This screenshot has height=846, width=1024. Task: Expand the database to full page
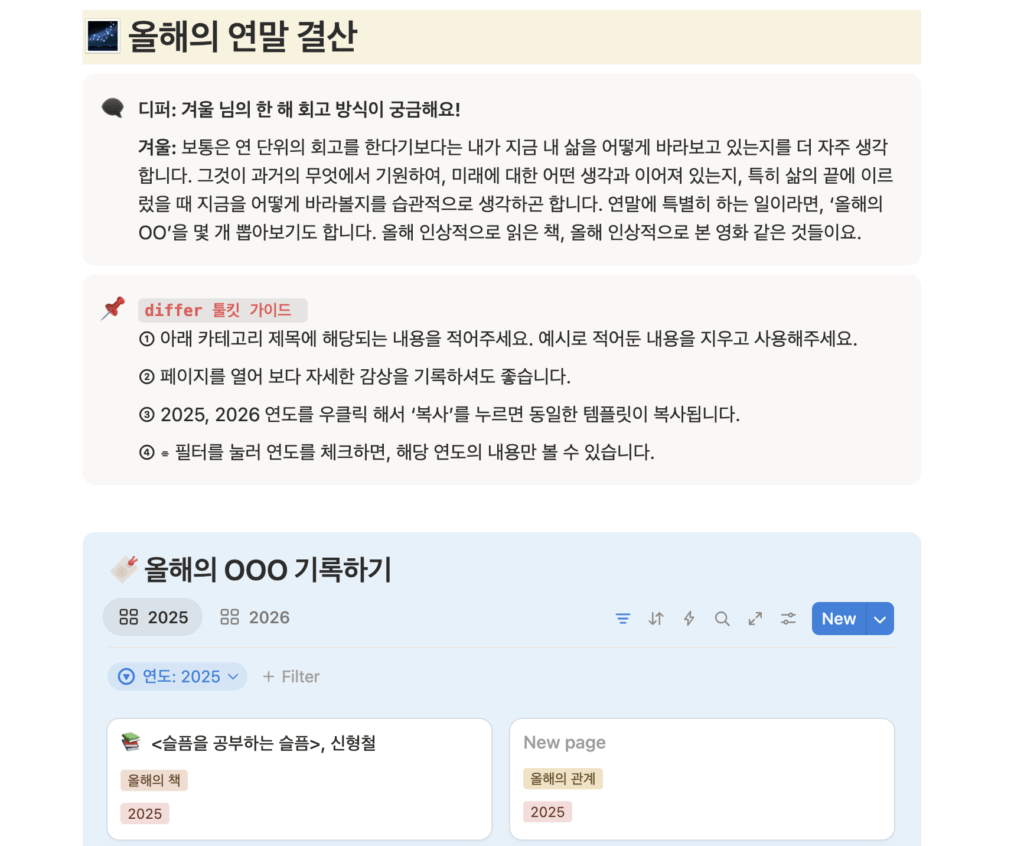coord(755,619)
